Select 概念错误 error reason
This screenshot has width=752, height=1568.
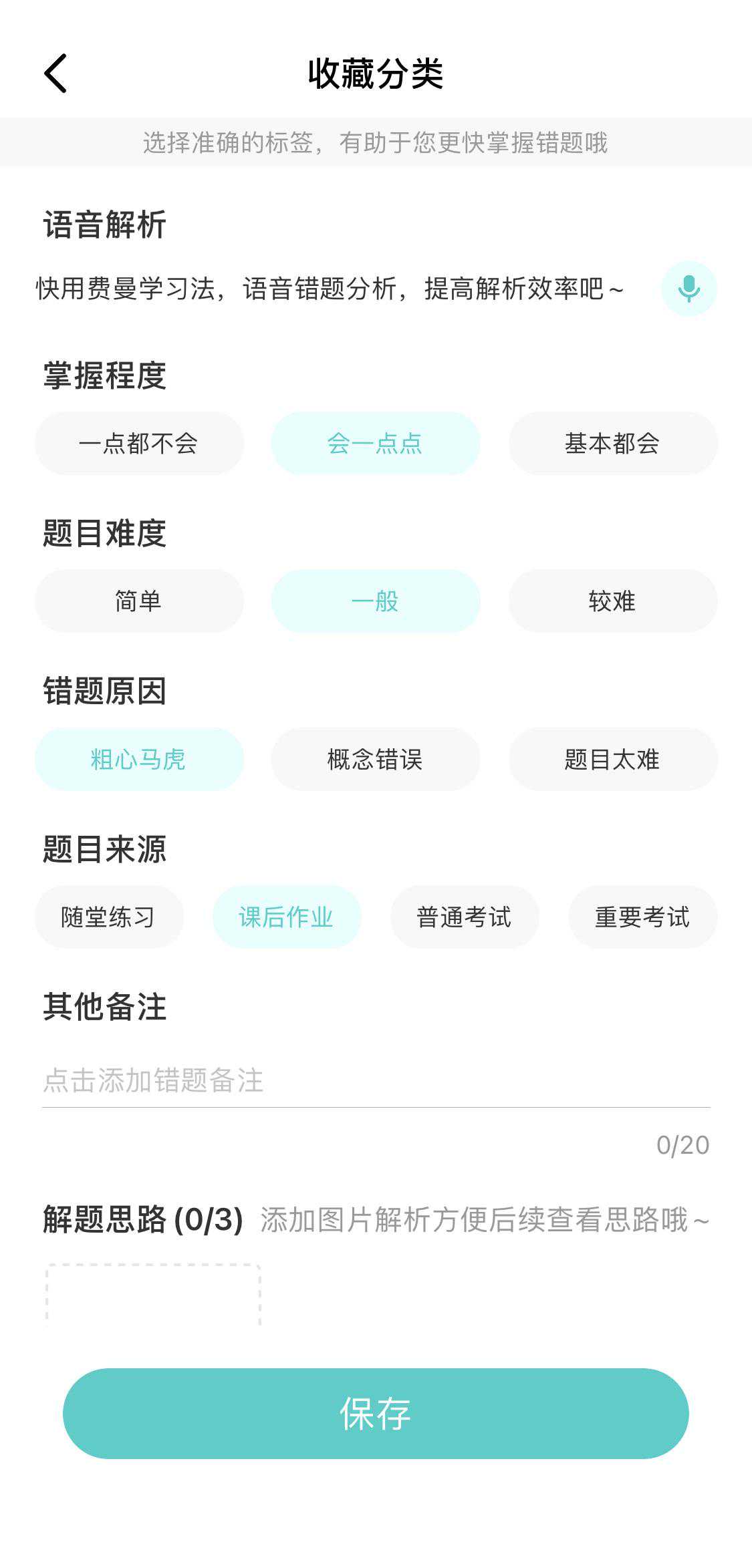click(x=375, y=760)
